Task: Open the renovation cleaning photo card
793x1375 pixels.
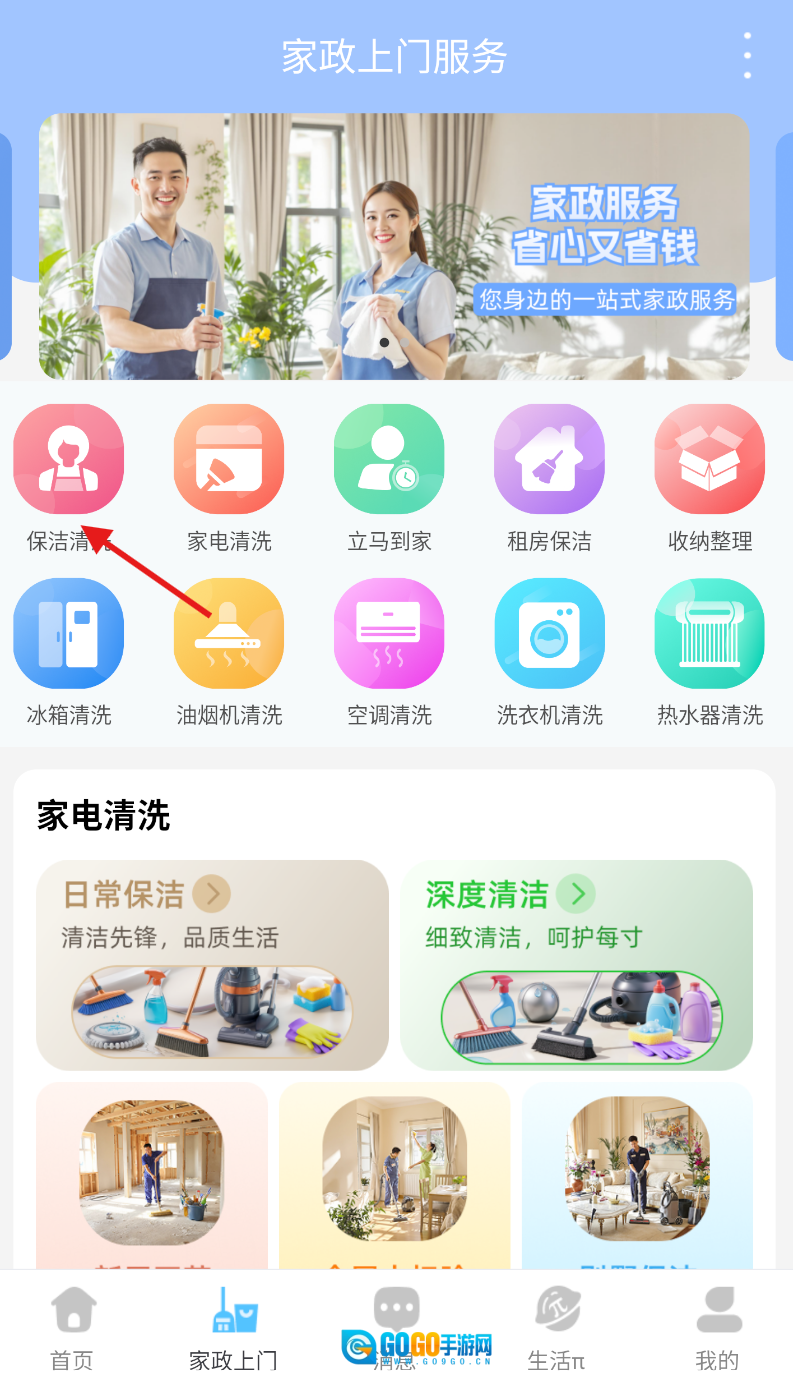Action: pyautogui.click(x=152, y=1175)
